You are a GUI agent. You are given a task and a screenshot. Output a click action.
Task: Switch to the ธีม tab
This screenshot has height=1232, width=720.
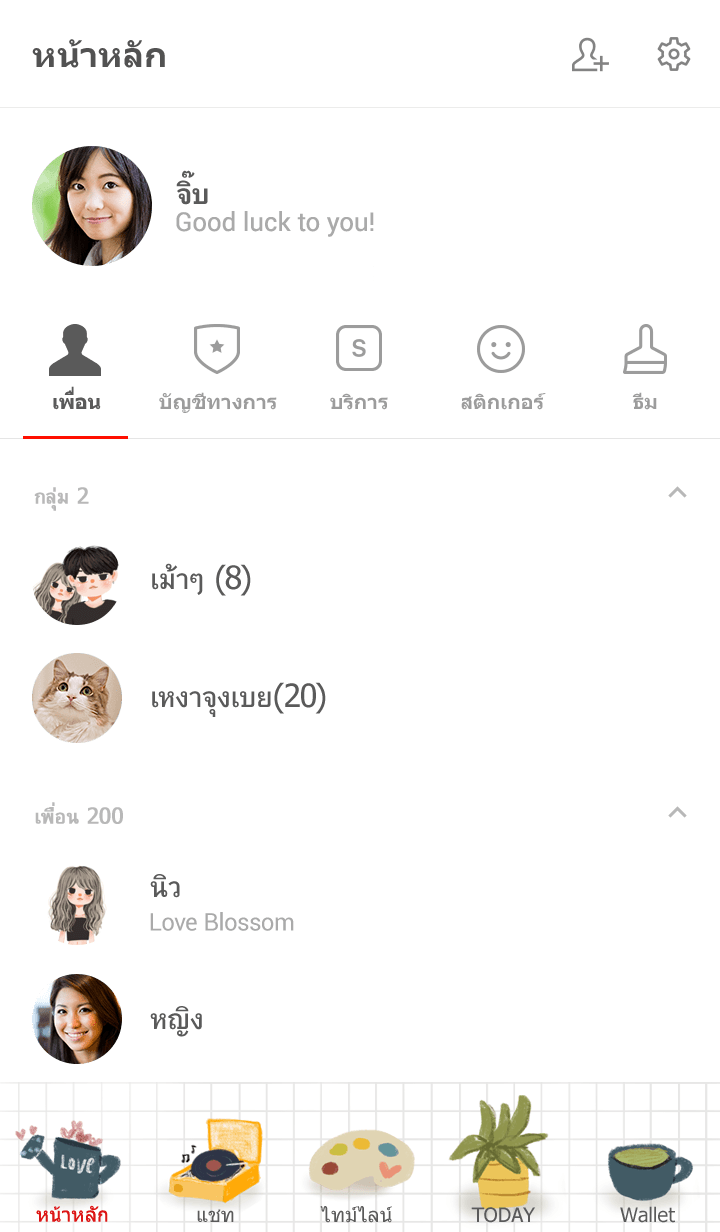tap(645, 369)
